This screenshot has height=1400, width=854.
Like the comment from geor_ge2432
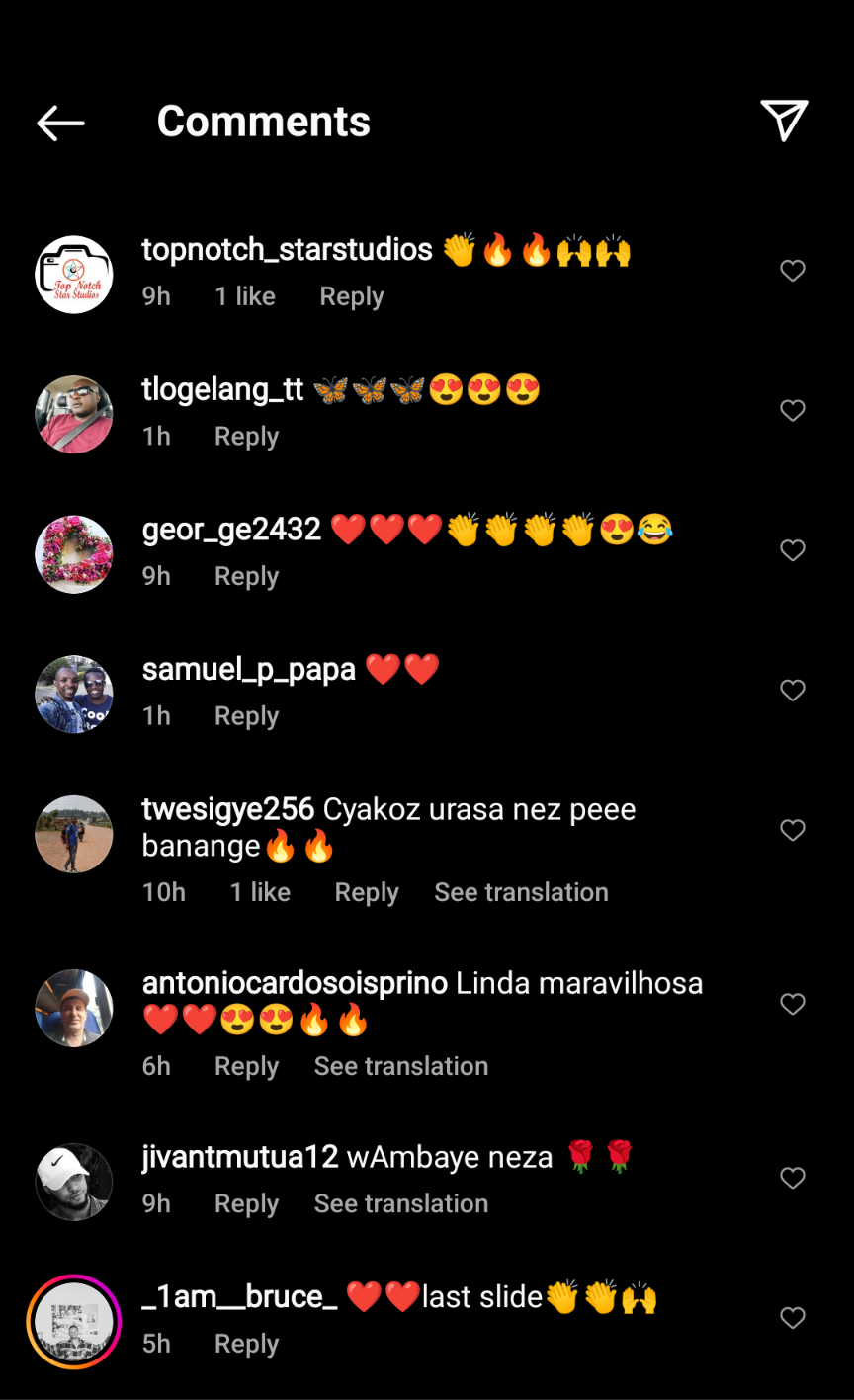(x=793, y=550)
